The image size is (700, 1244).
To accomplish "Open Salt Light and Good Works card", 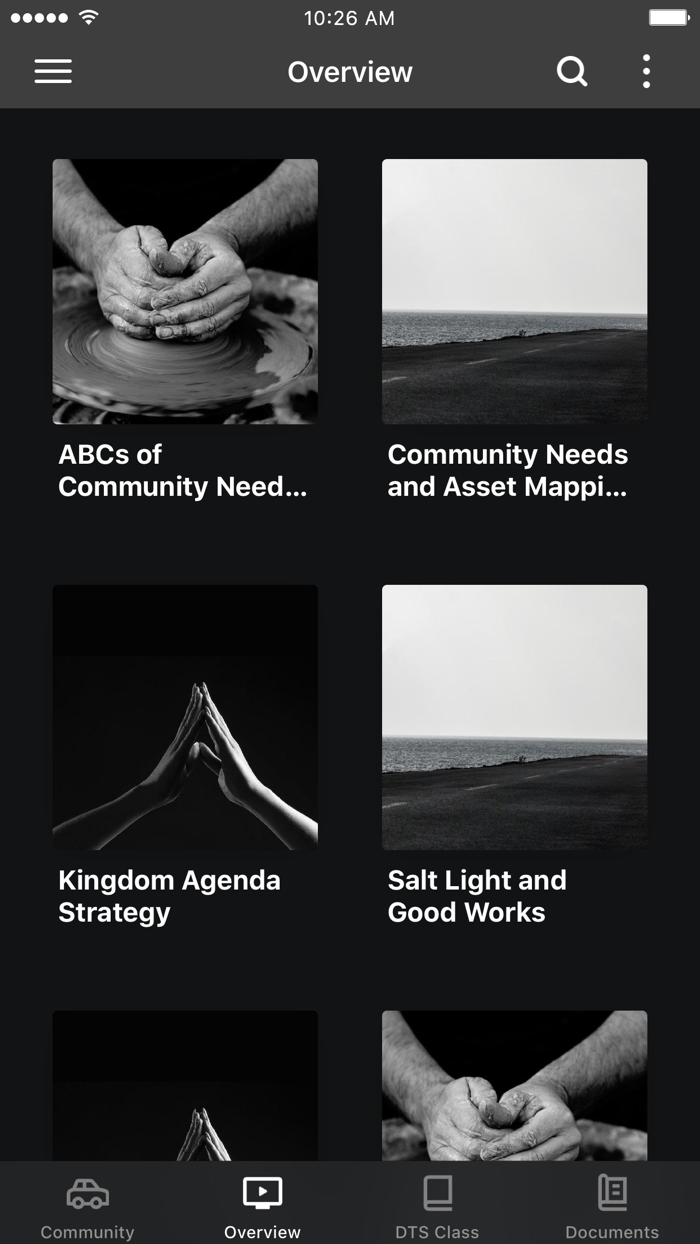I will (514, 757).
